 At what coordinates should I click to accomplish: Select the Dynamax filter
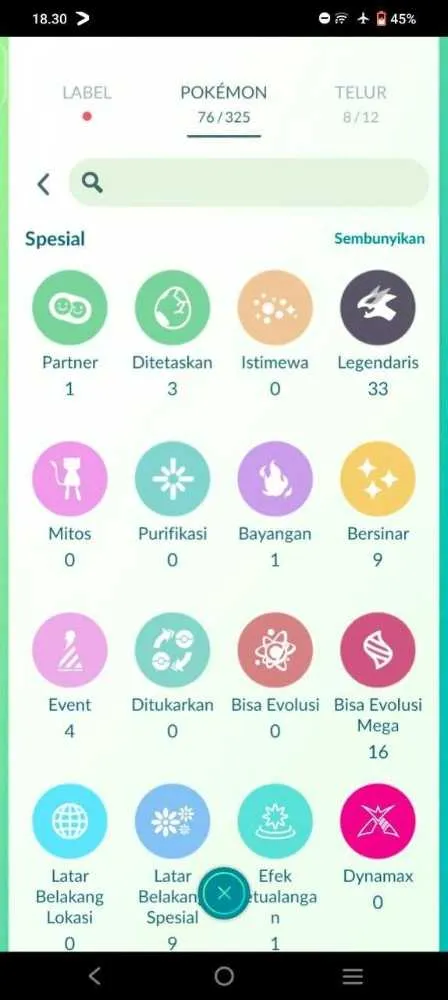click(378, 821)
